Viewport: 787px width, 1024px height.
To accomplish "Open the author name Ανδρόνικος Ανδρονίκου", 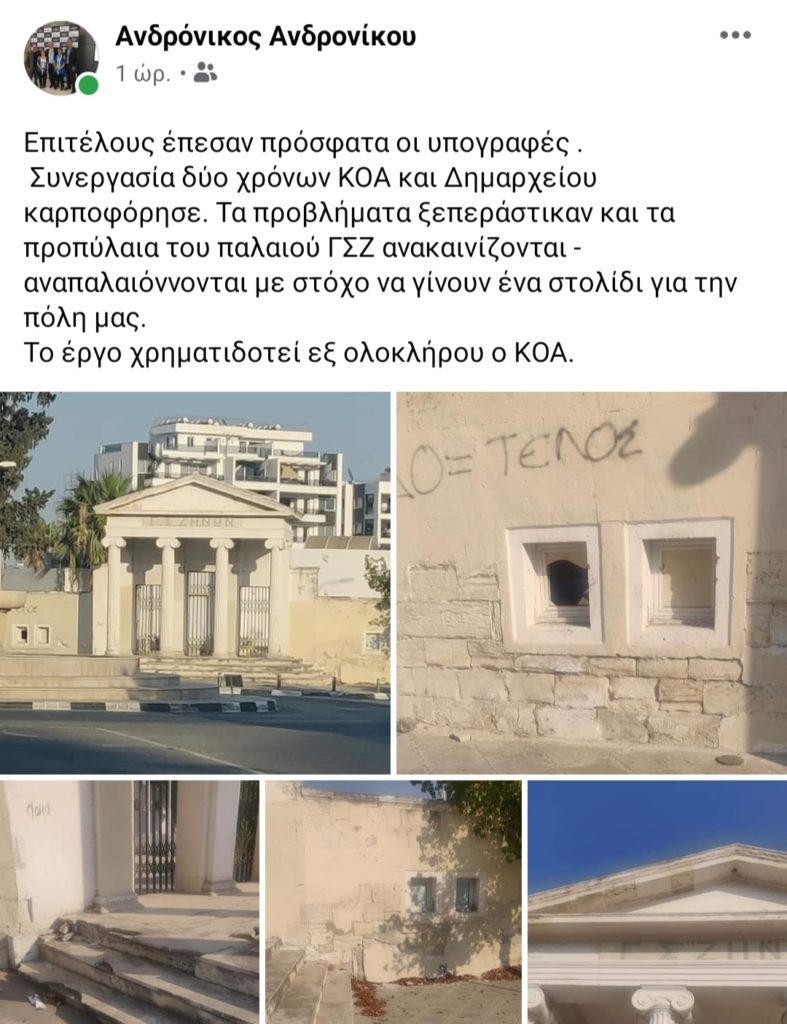I will click(x=265, y=37).
